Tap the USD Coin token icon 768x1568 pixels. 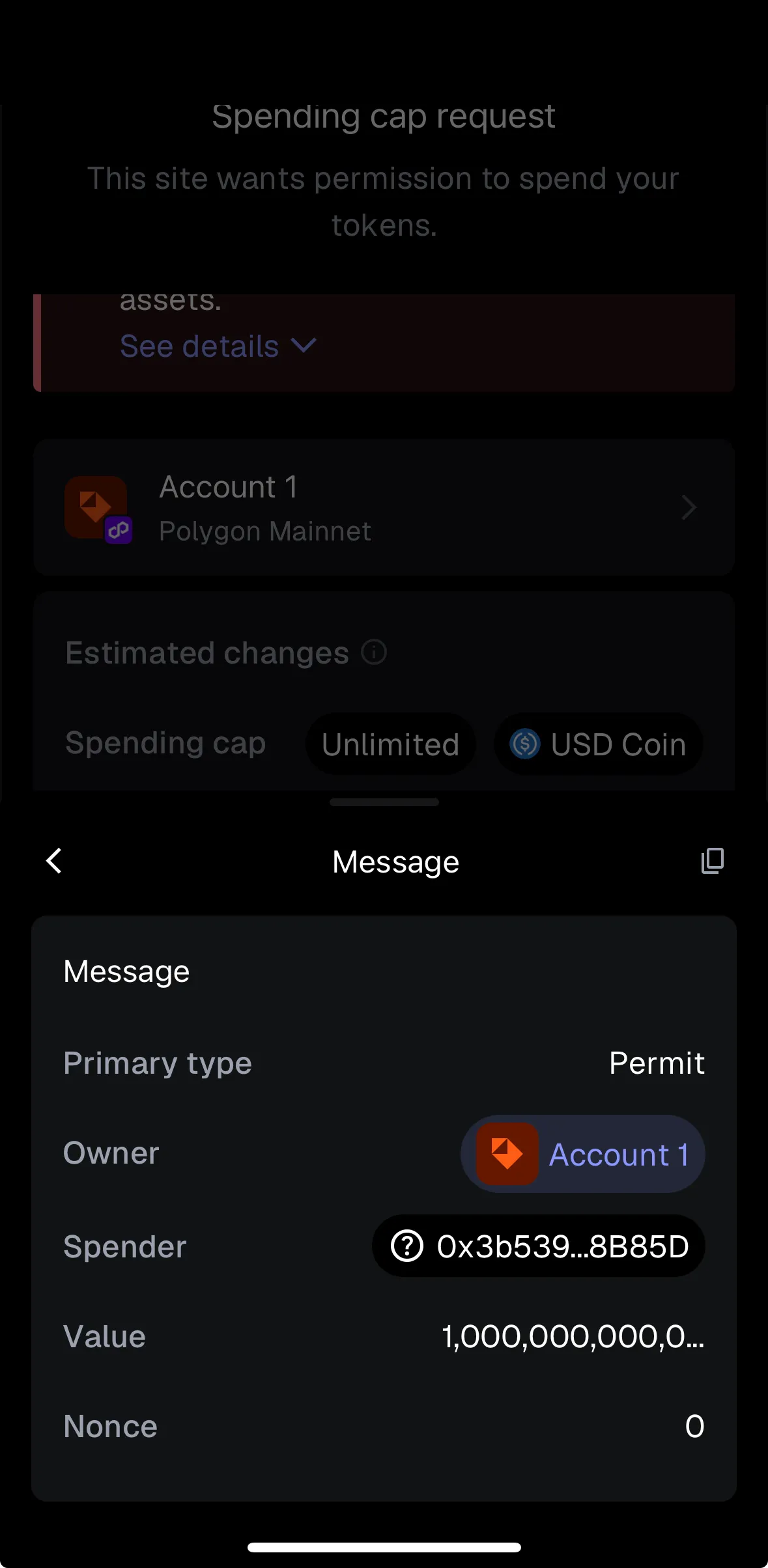click(526, 744)
